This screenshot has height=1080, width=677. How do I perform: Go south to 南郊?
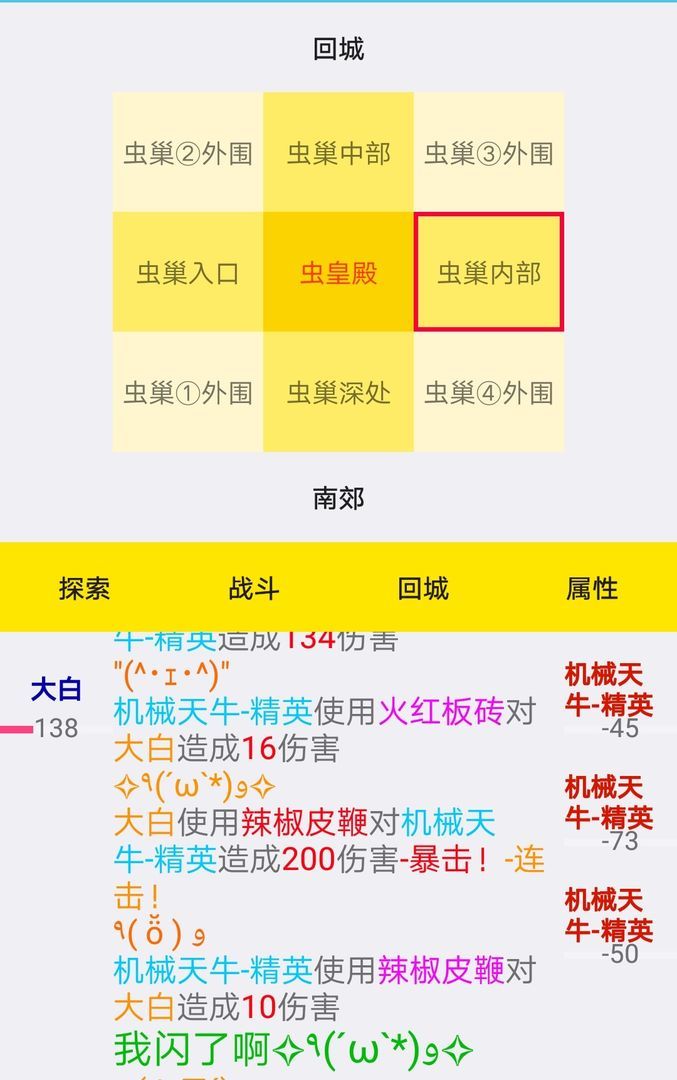[x=338, y=498]
